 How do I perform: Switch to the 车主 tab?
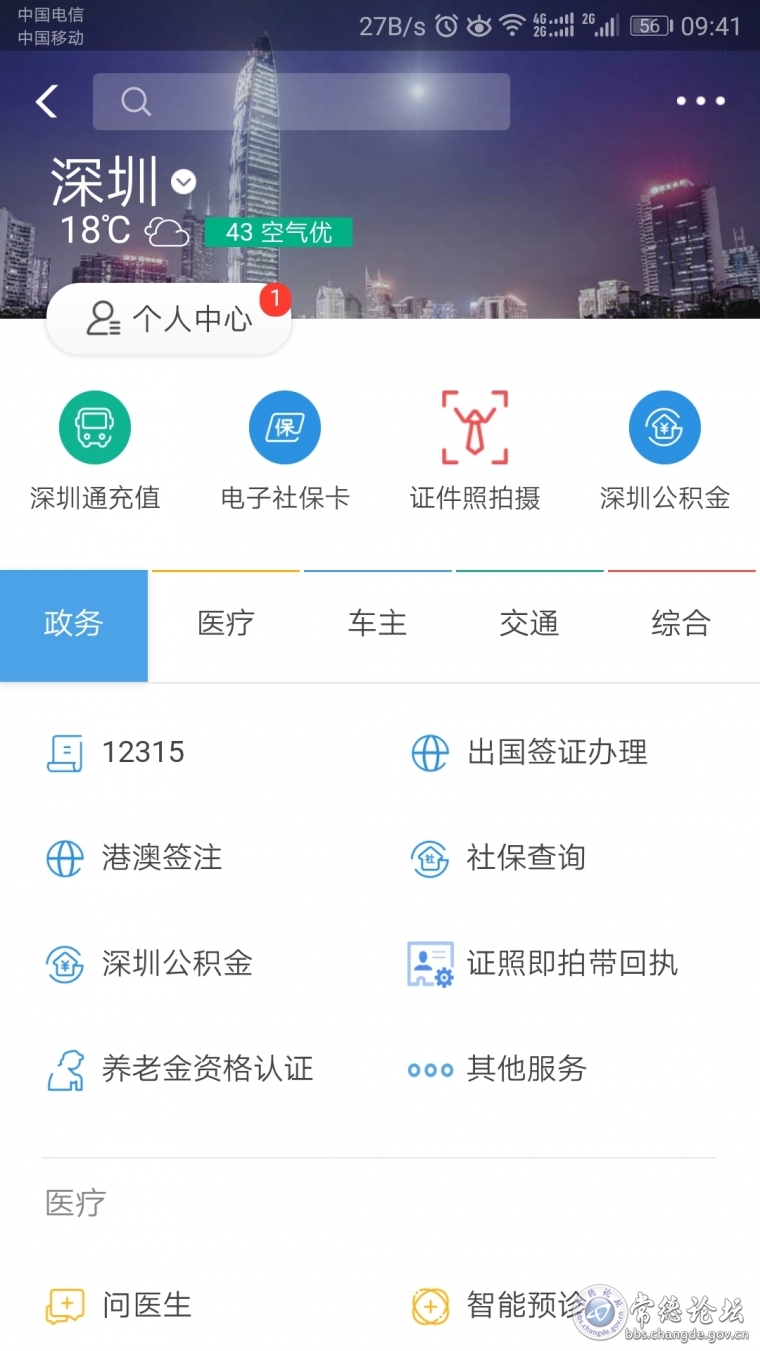coord(378,625)
